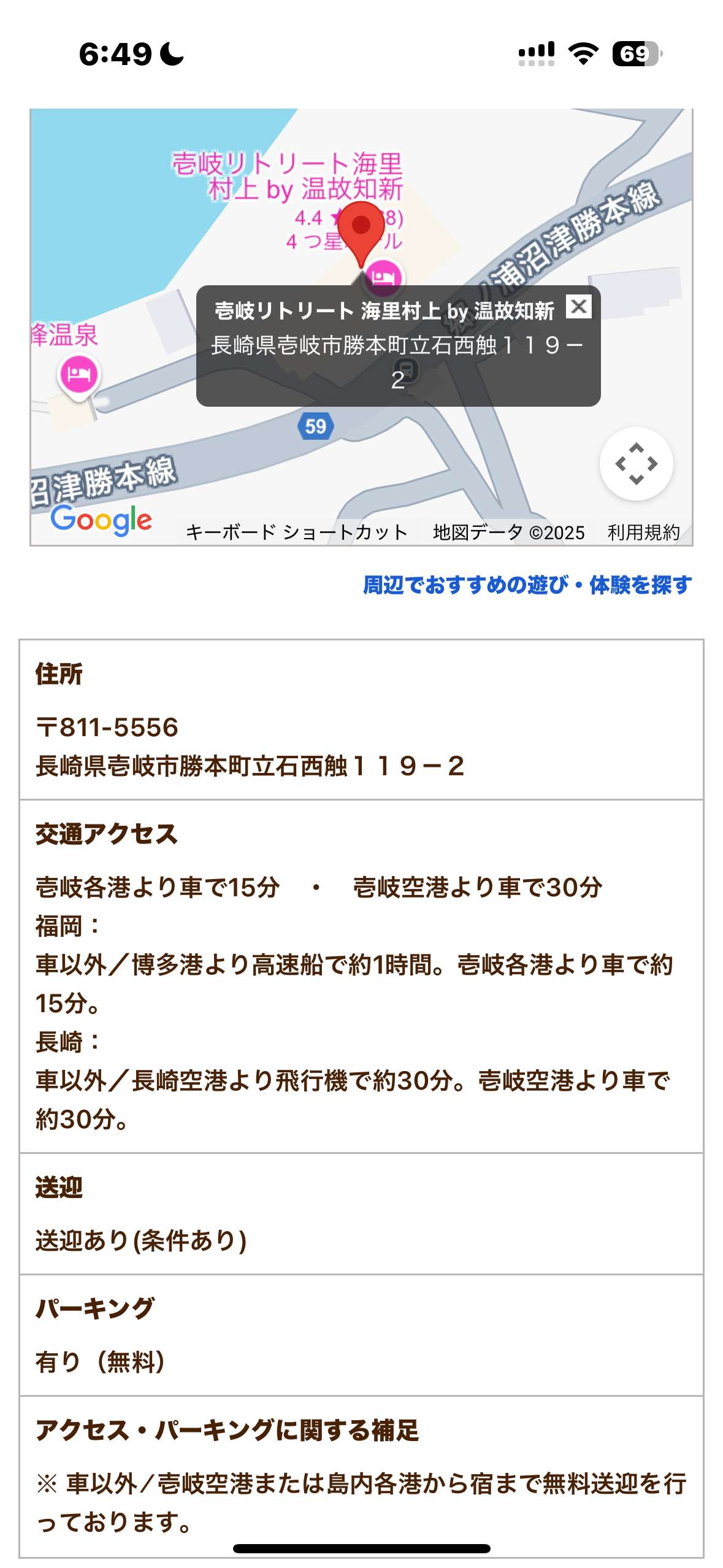
Task: Open 周辺でおすすめの遊び・体験を探す link
Action: coord(527,585)
